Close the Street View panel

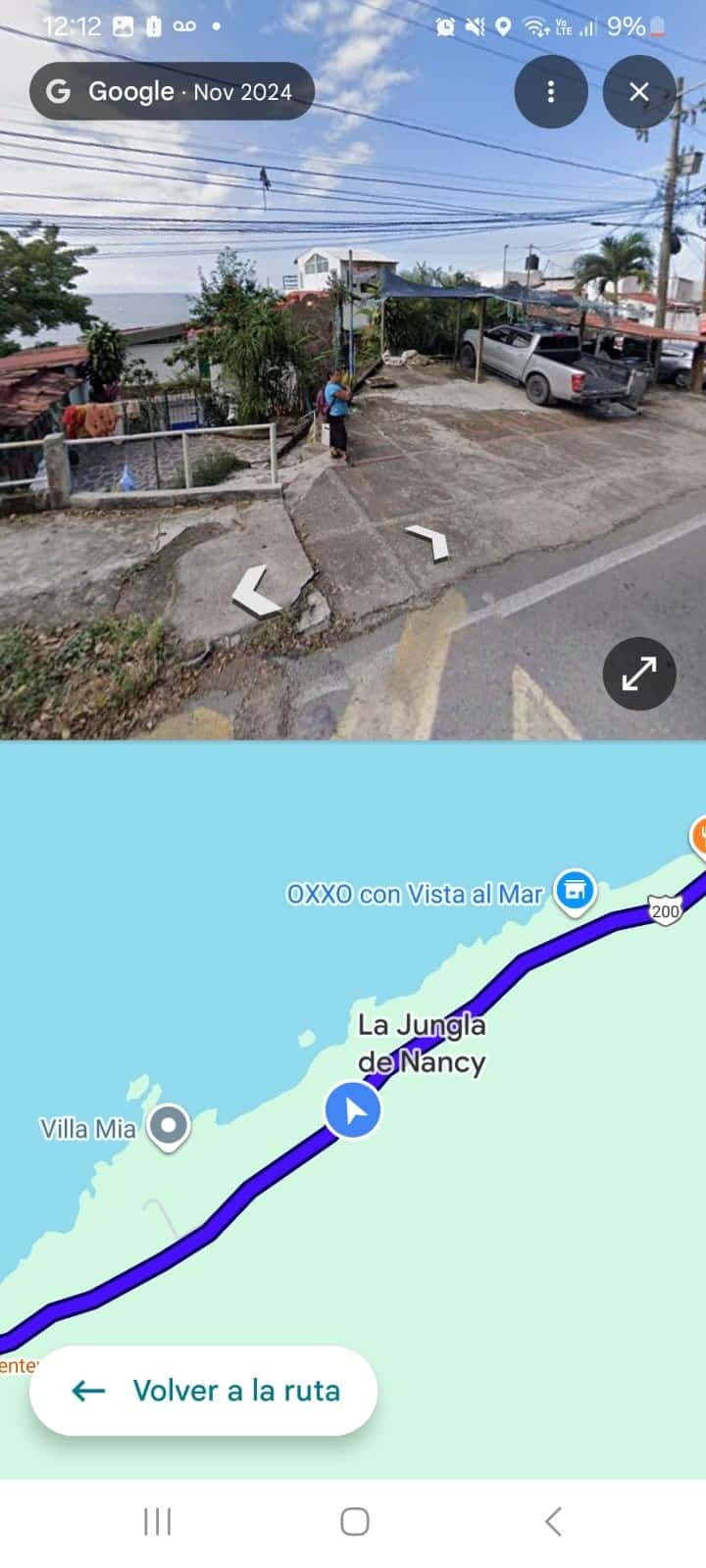coord(639,92)
